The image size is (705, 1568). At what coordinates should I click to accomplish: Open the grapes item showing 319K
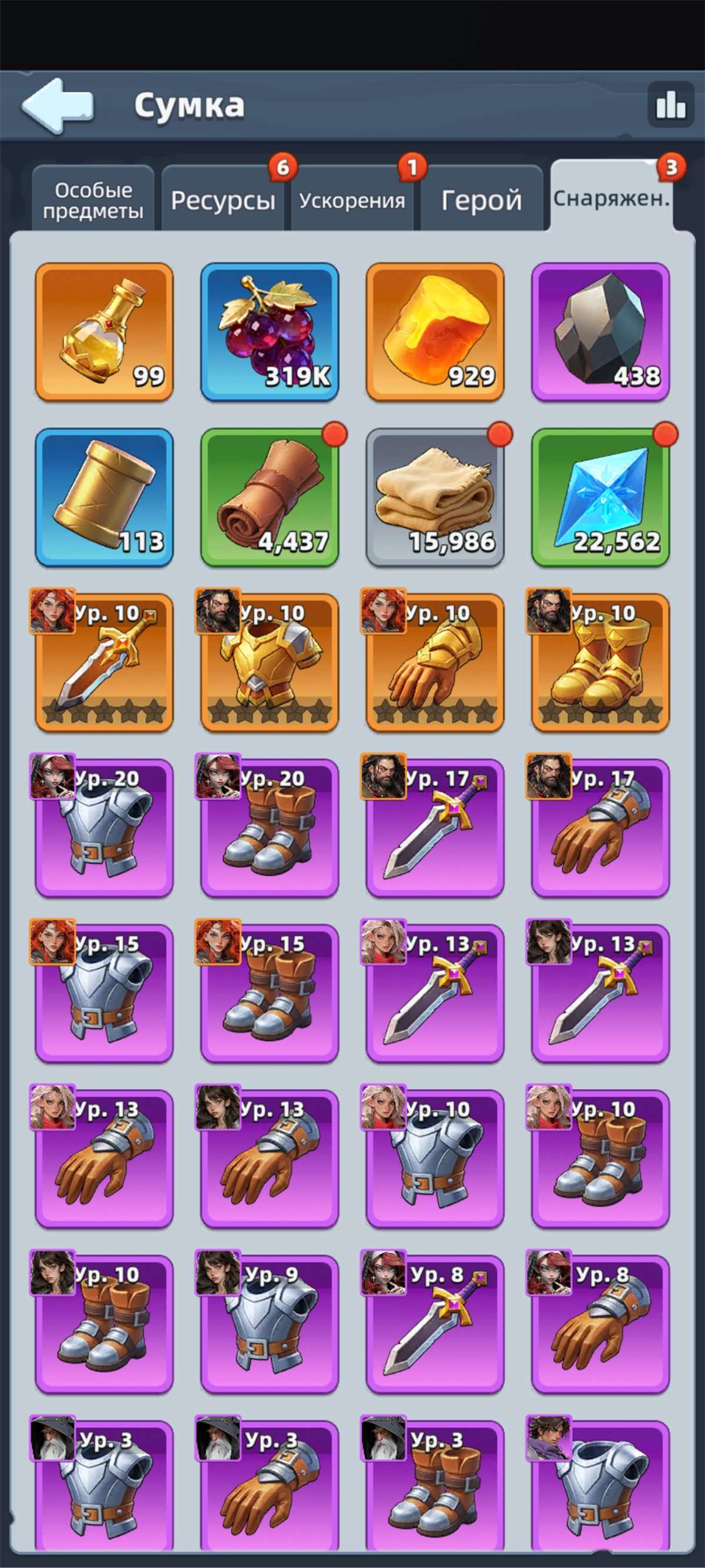pos(270,331)
